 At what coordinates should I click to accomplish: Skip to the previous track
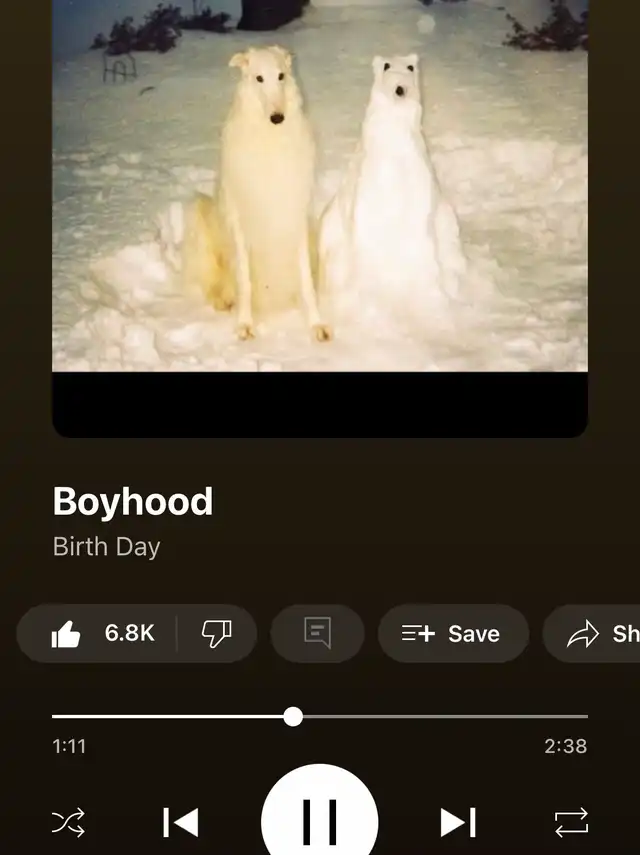point(181,823)
